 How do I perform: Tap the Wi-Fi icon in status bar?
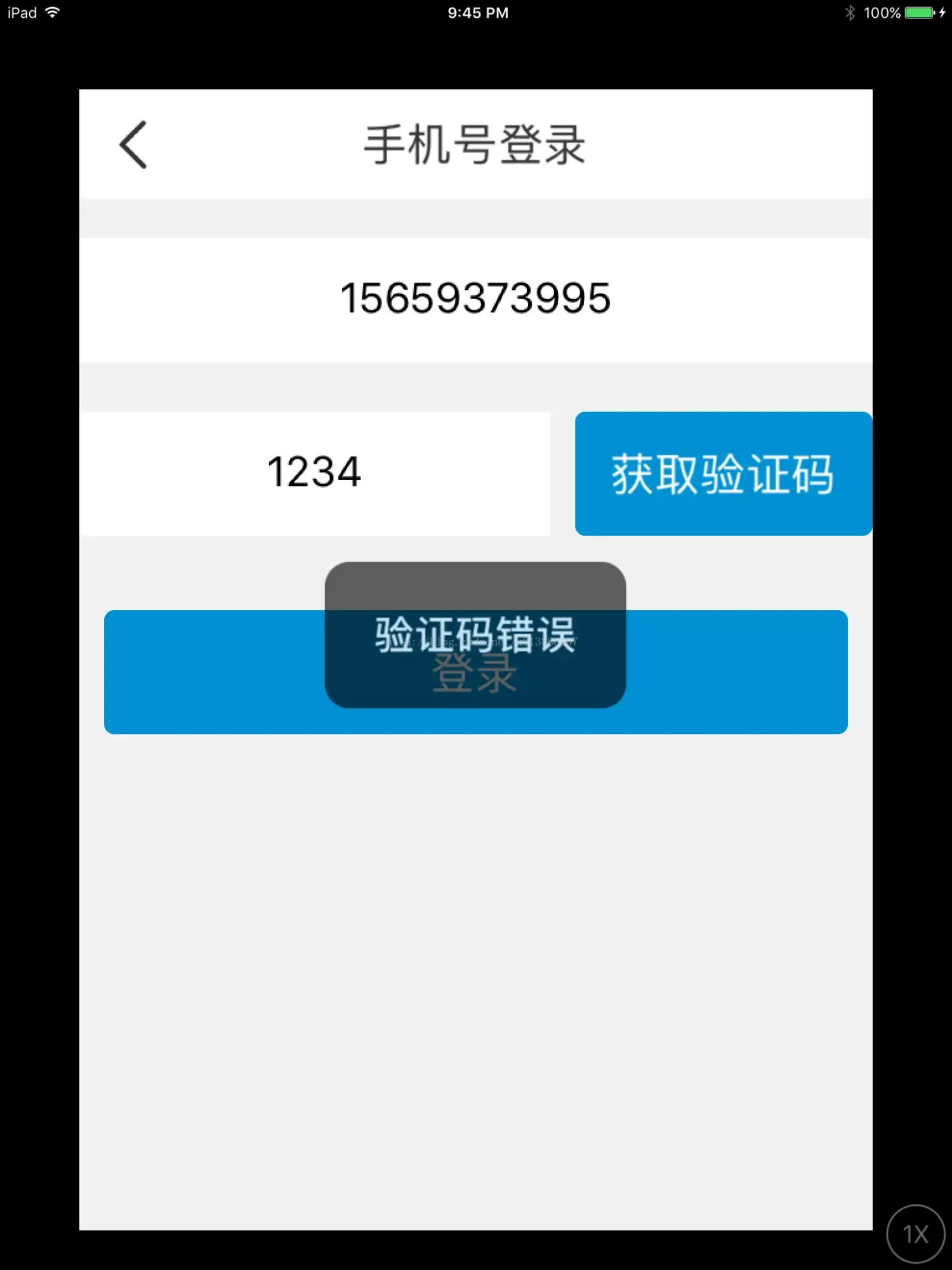51,12
